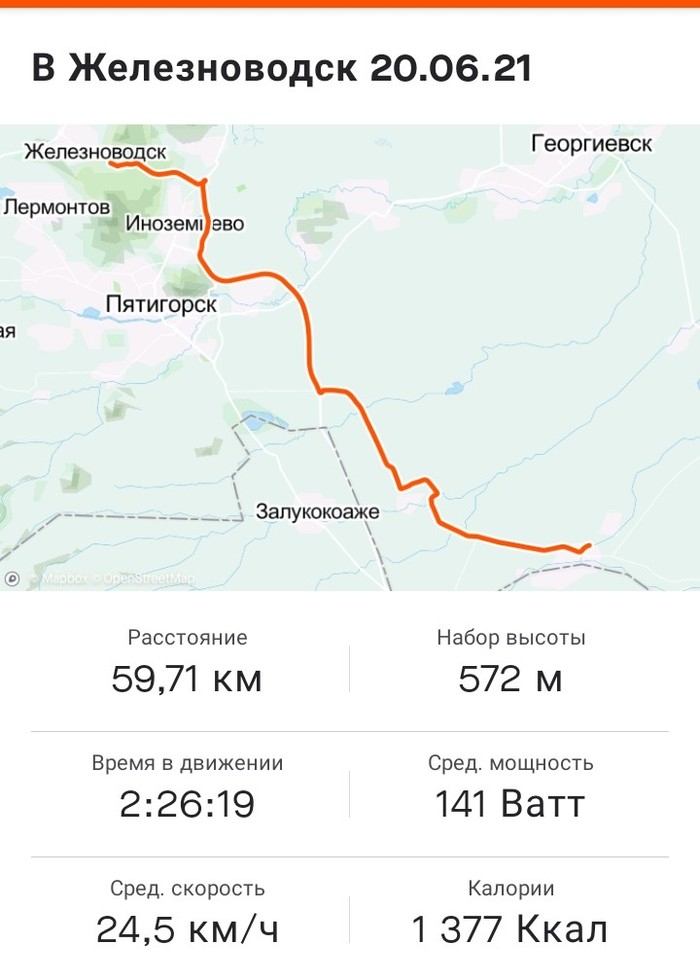Open the Mapbox attribution info icon
This screenshot has height=979, width=700.
[12, 578]
